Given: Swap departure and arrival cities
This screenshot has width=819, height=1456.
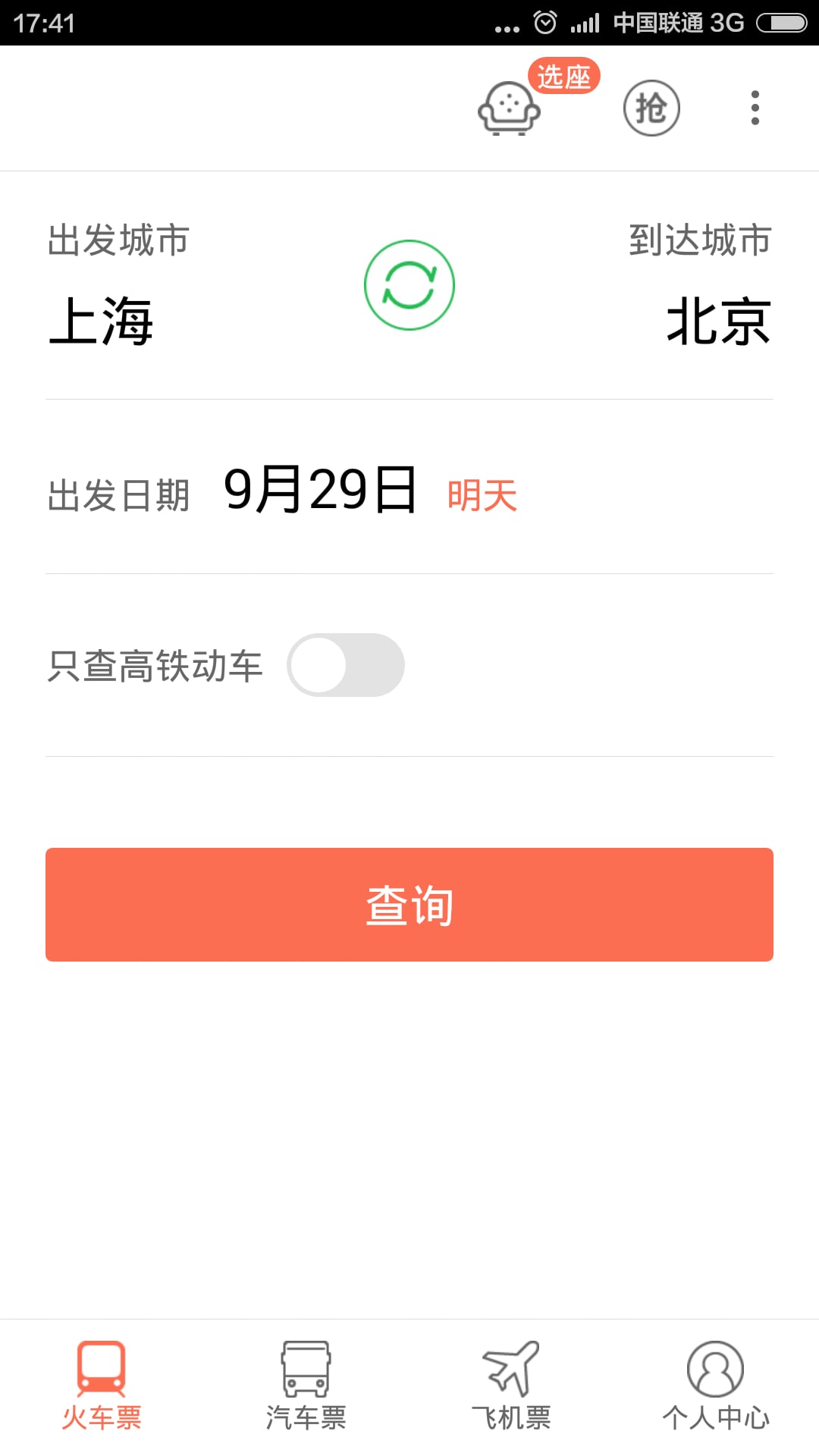Looking at the screenshot, I should coord(409,284).
